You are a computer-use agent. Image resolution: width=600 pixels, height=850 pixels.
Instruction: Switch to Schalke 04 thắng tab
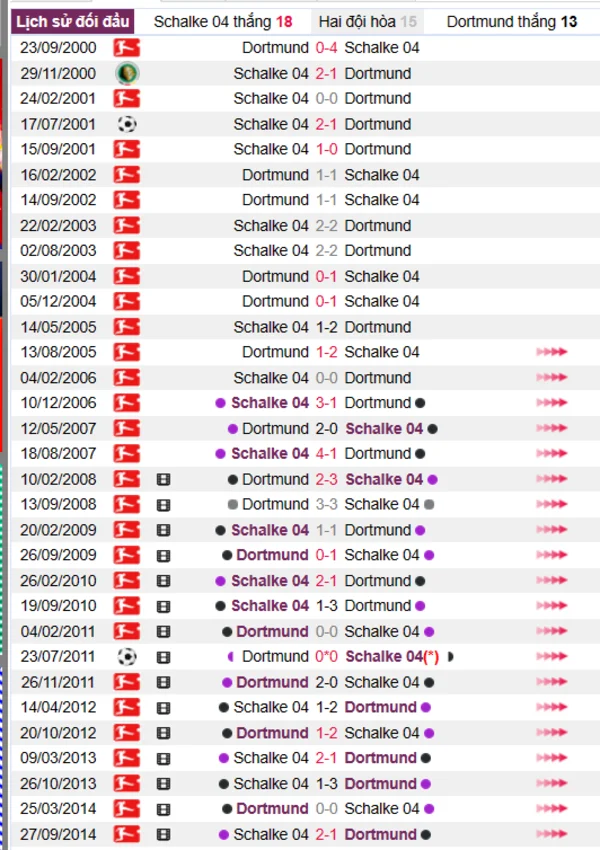pyautogui.click(x=223, y=22)
